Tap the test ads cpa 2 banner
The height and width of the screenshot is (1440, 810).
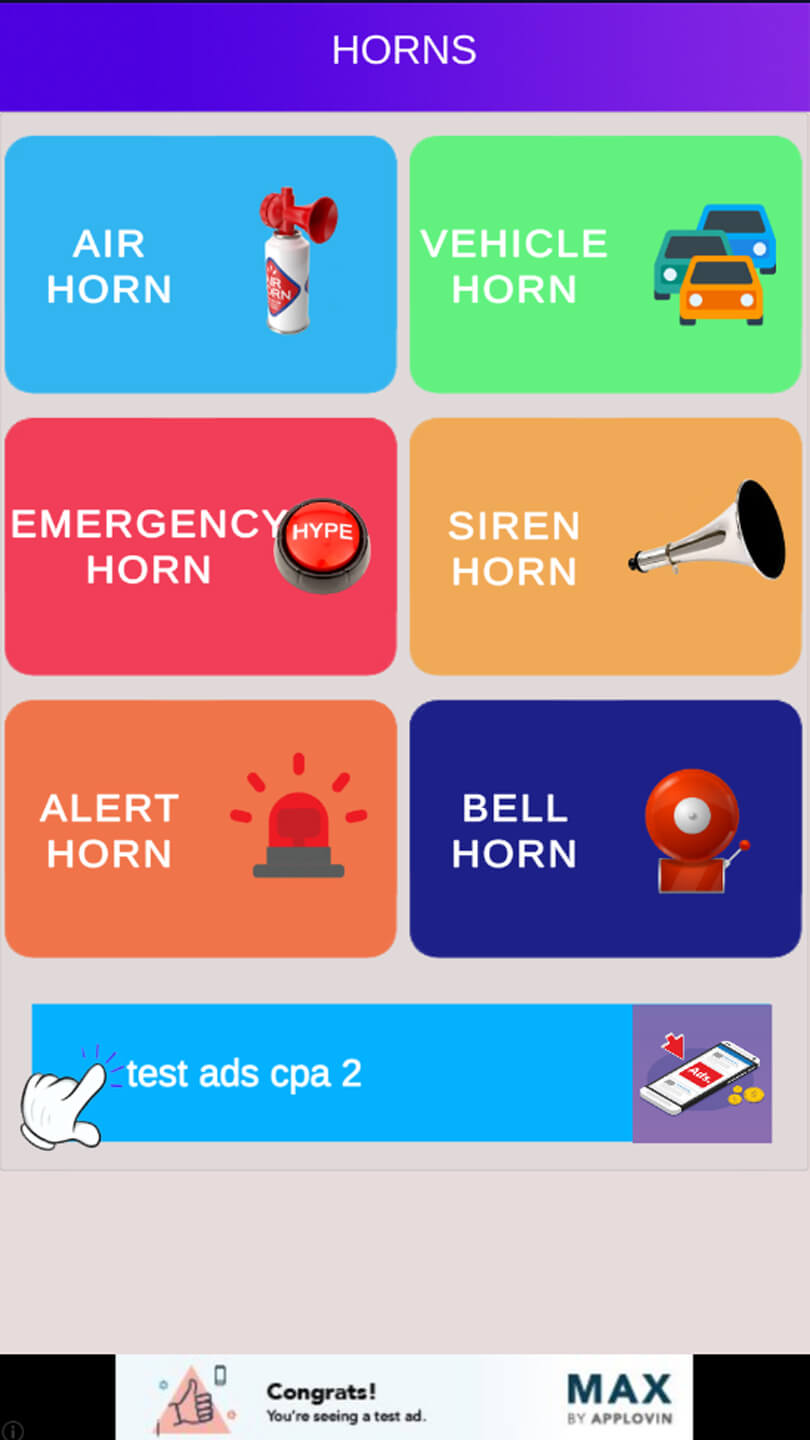tap(400, 1073)
